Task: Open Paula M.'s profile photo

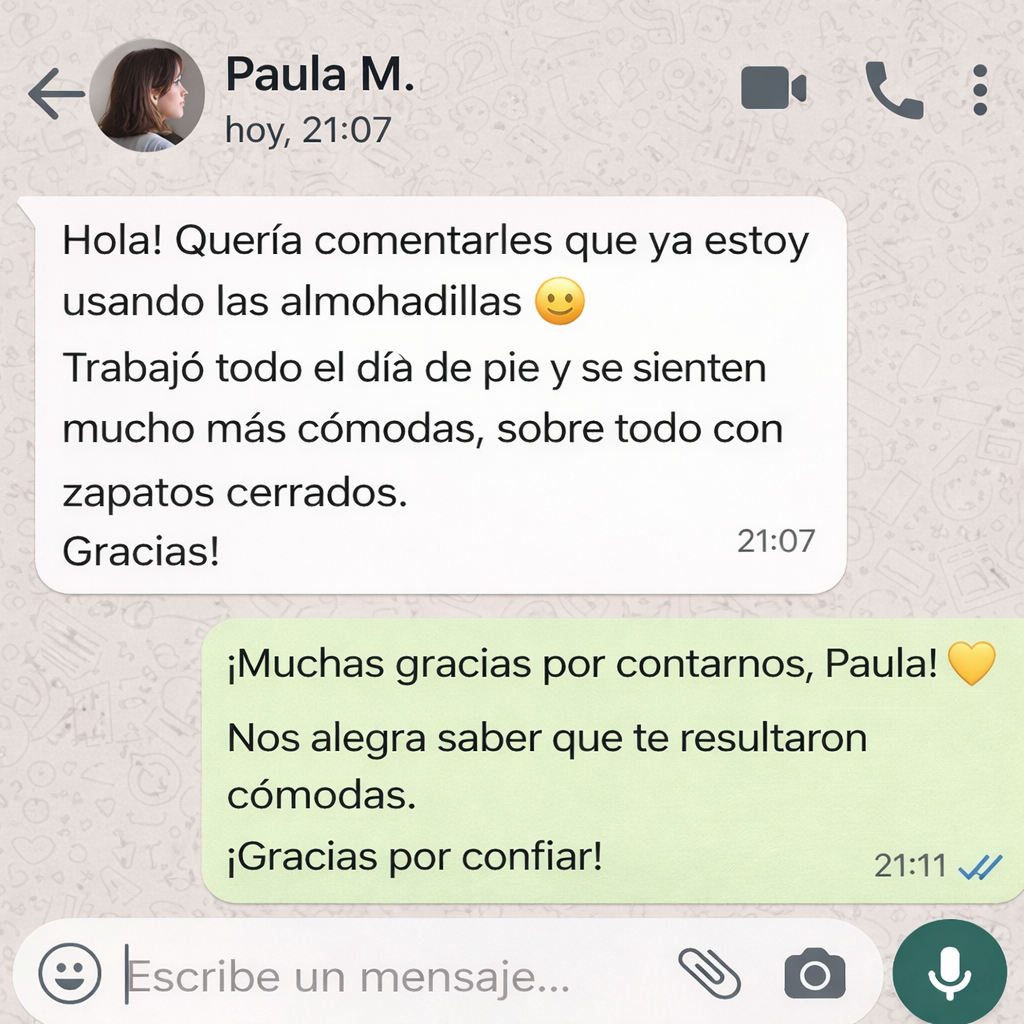Action: pyautogui.click(x=148, y=96)
